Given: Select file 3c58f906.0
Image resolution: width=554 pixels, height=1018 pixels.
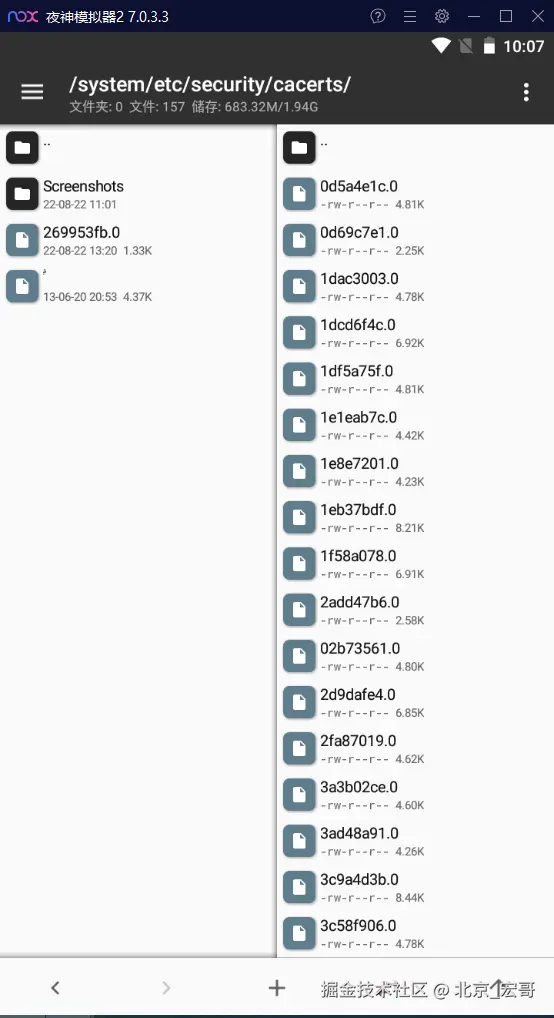Looking at the screenshot, I should click(416, 933).
